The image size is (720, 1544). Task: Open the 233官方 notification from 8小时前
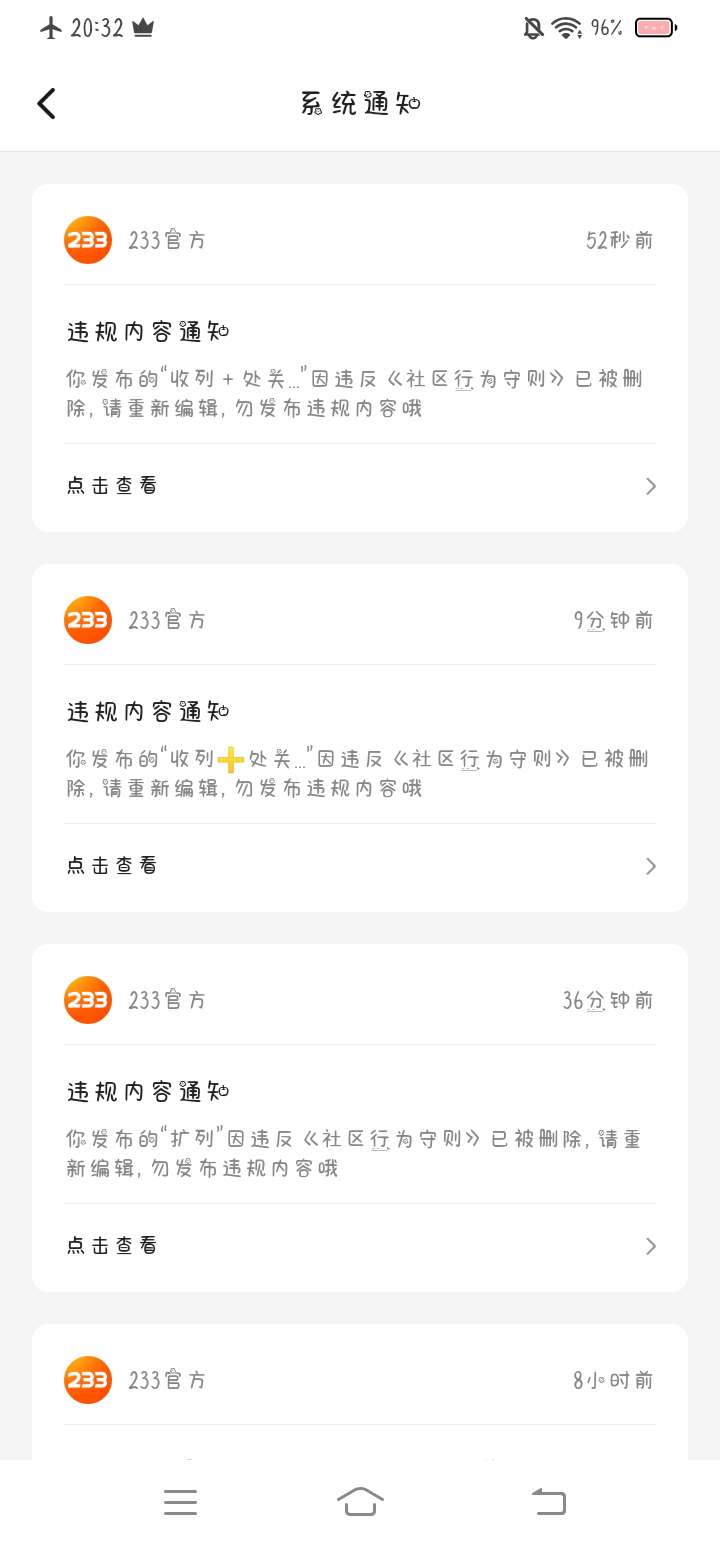tap(360, 1392)
